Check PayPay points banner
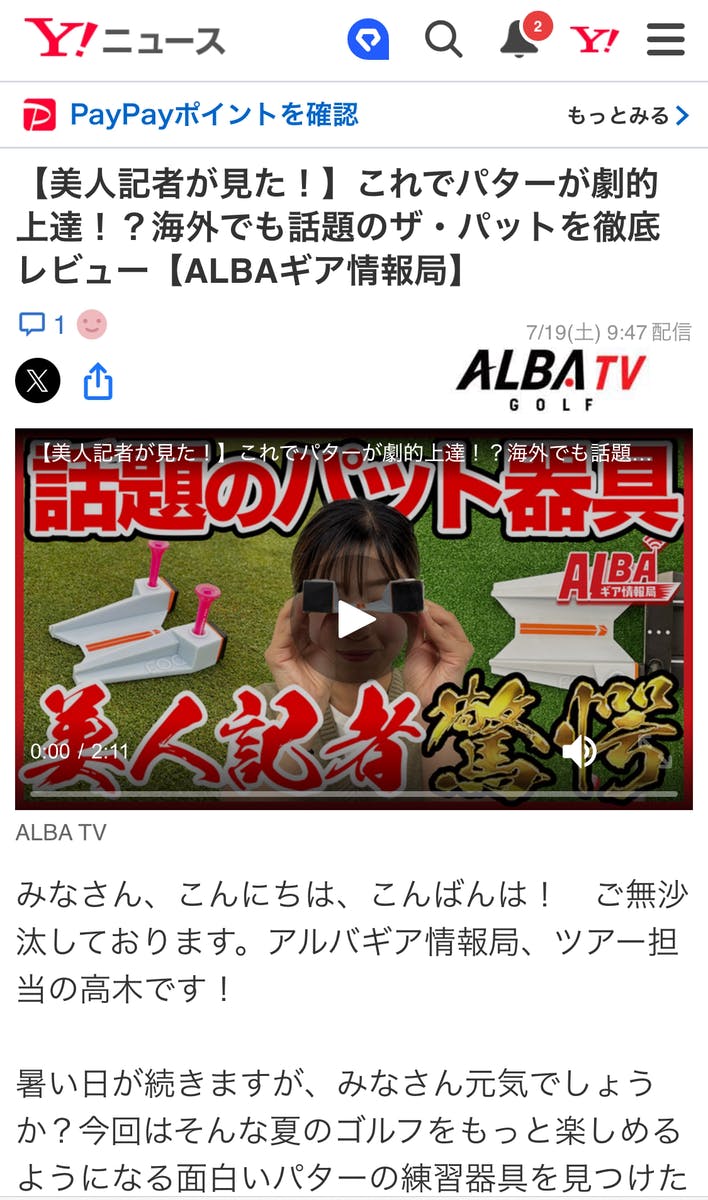708x1200 pixels. point(190,115)
